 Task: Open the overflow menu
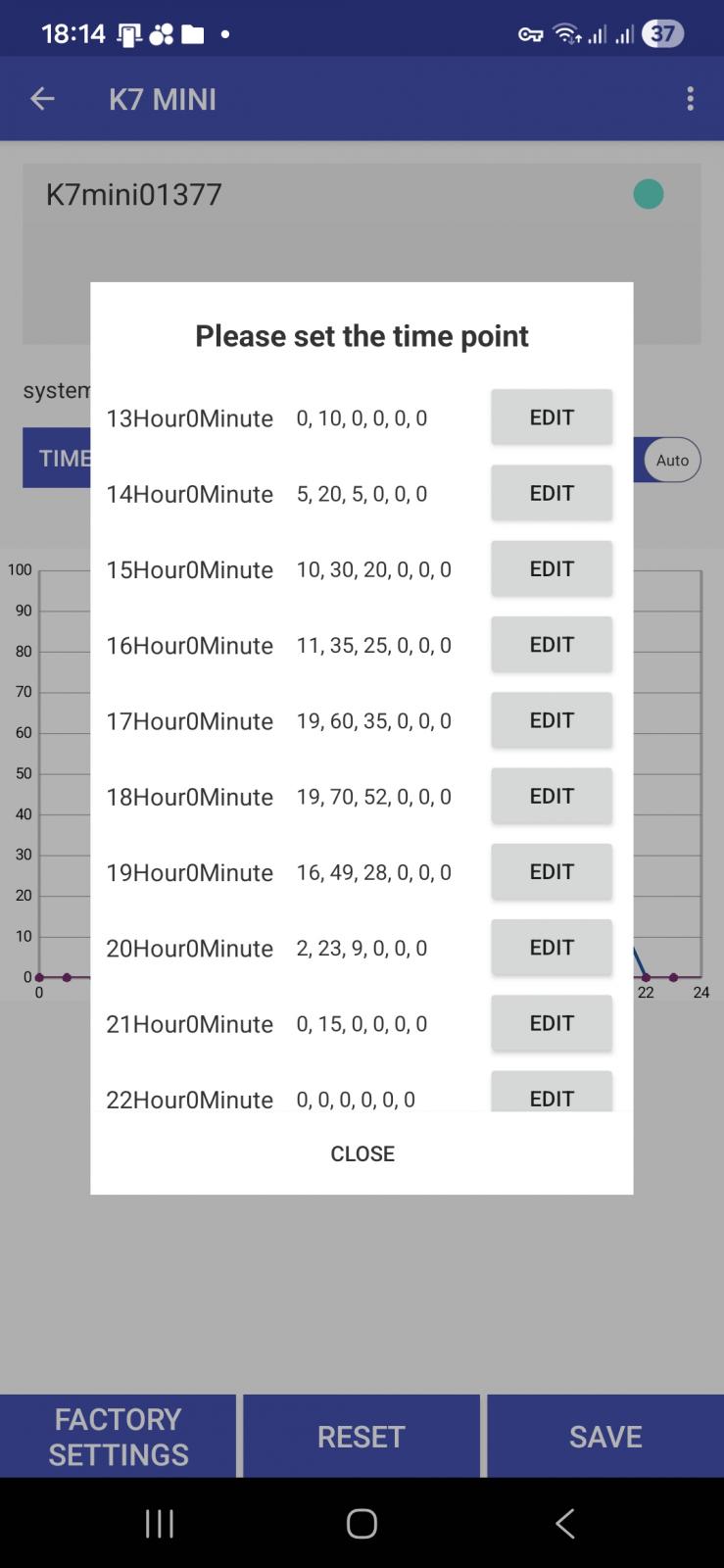[x=691, y=99]
